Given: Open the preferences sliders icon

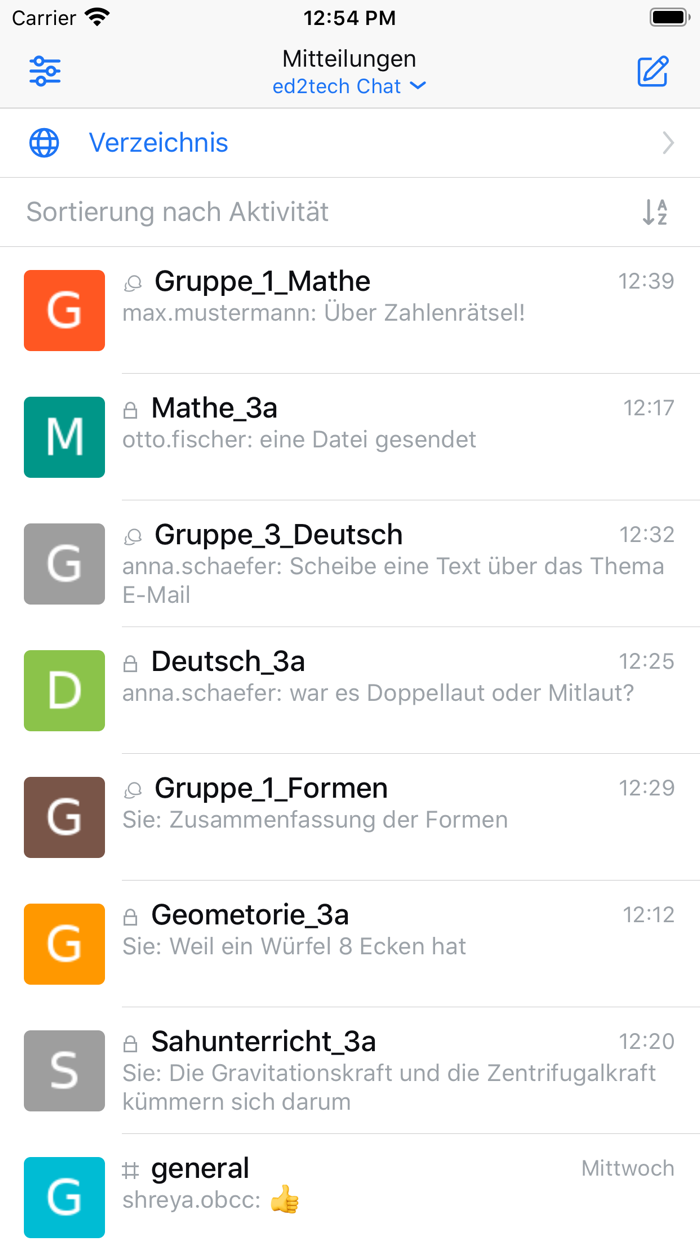Looking at the screenshot, I should (45, 72).
